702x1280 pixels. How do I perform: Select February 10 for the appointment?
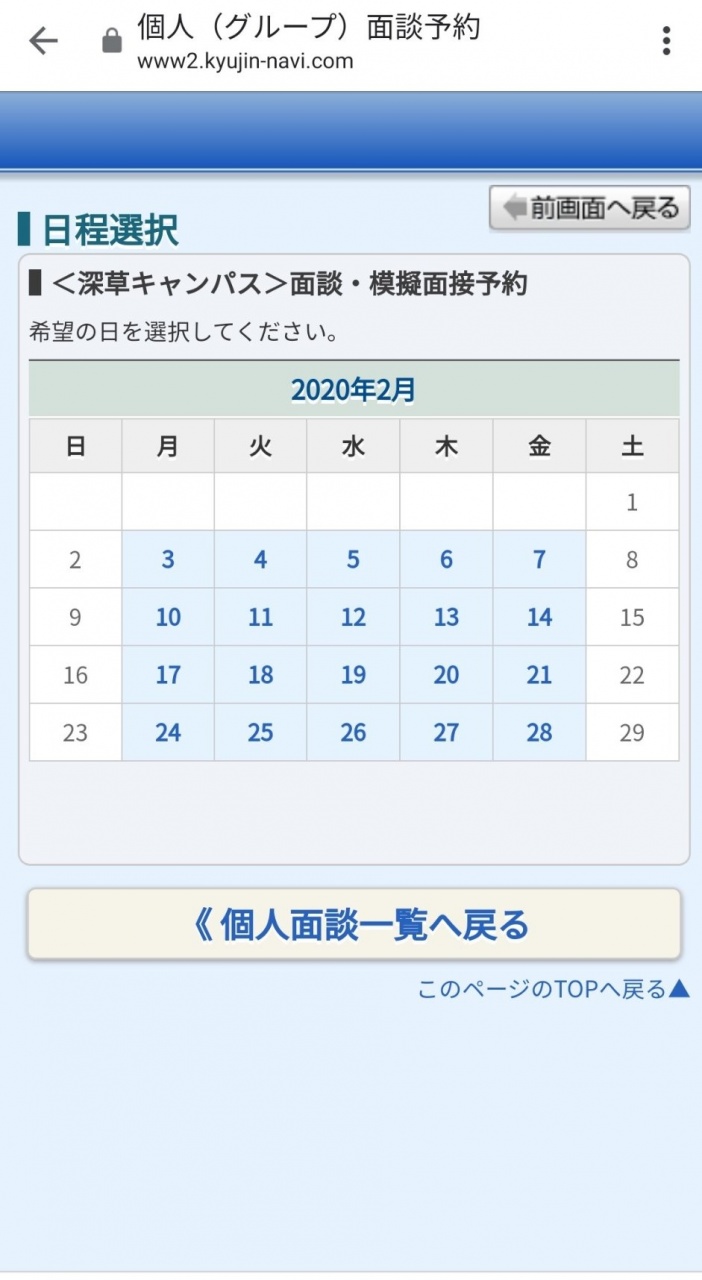168,618
